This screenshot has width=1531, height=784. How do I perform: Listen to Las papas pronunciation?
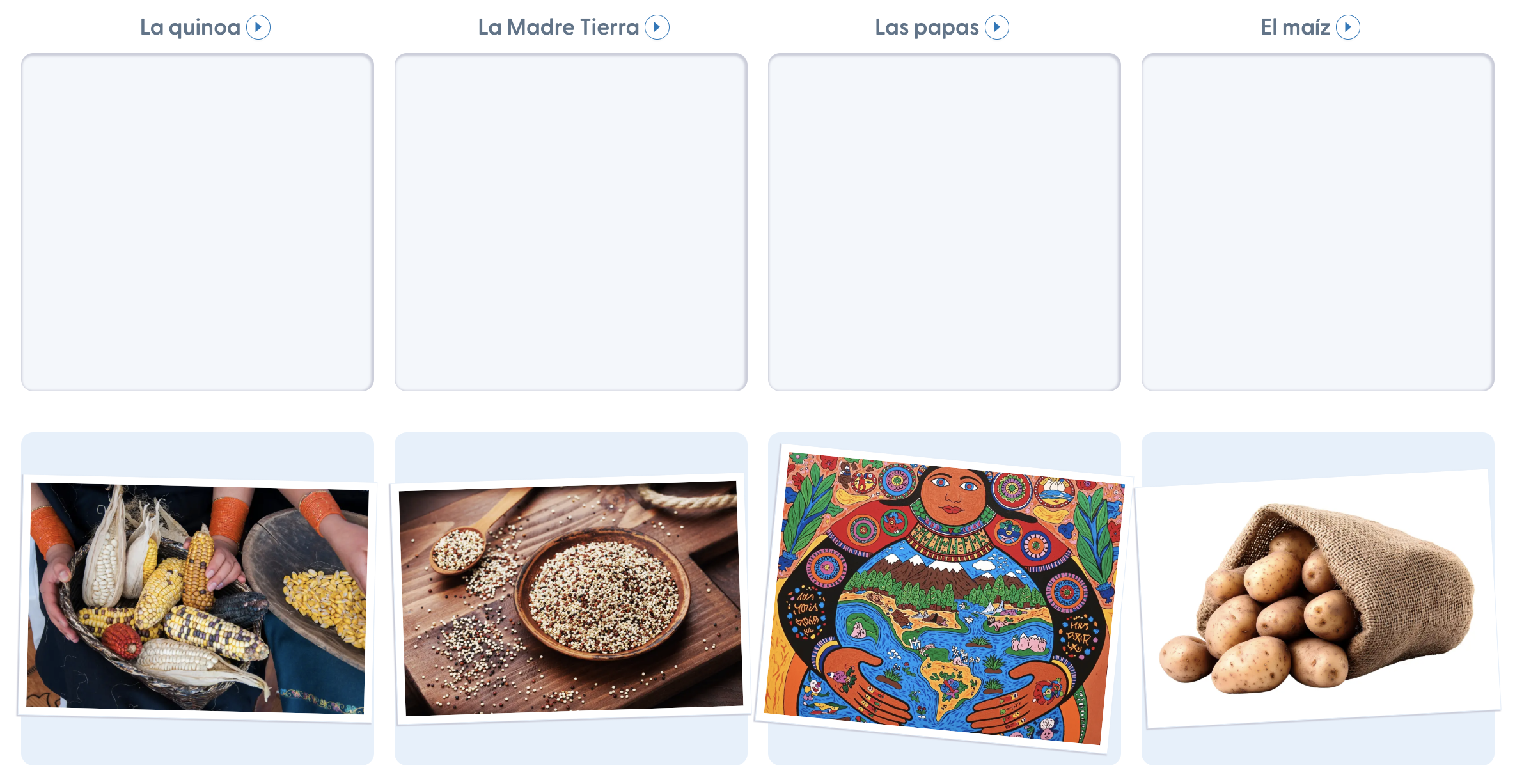click(x=996, y=27)
